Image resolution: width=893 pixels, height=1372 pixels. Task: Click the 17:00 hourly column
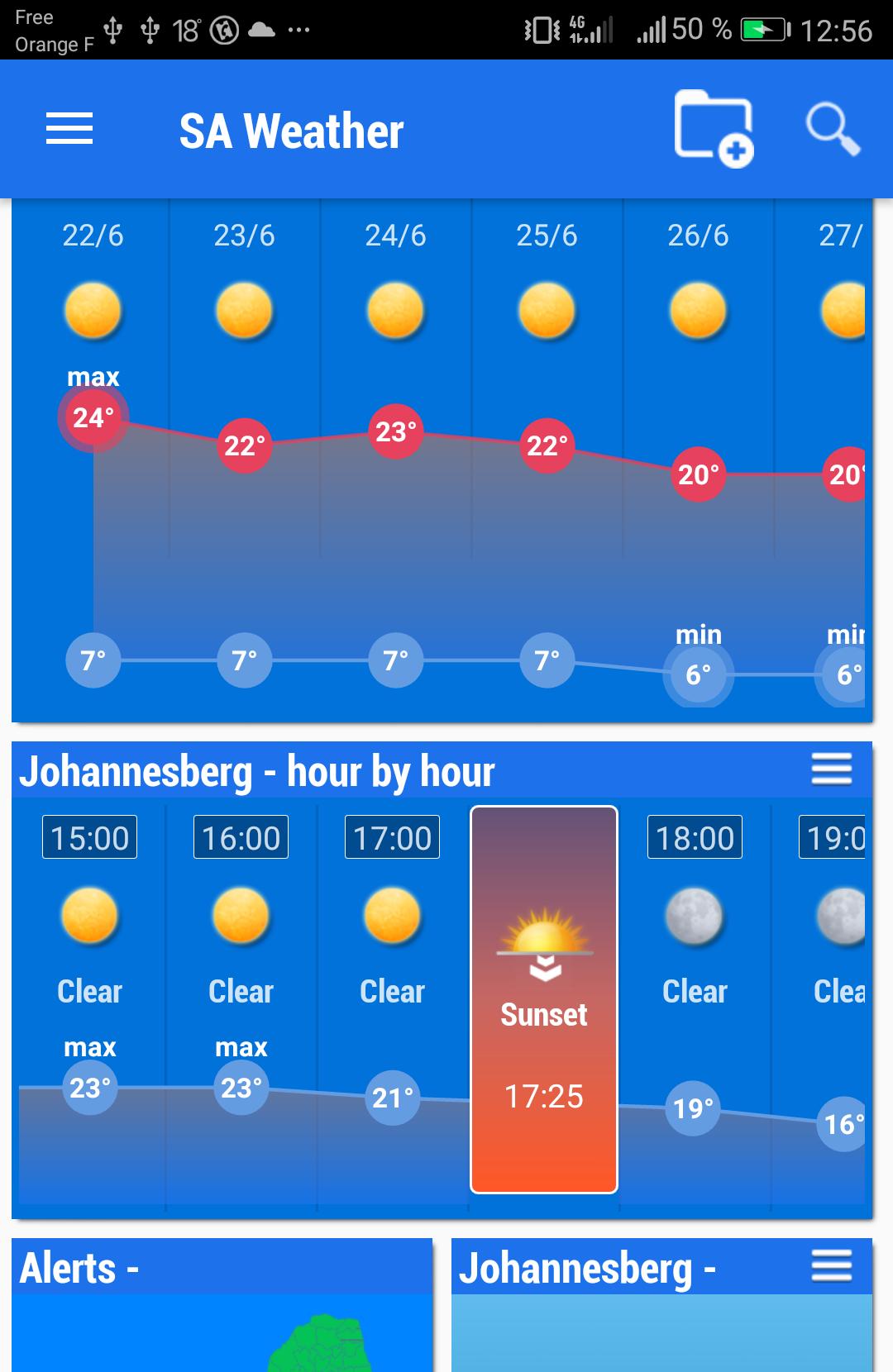[x=391, y=837]
